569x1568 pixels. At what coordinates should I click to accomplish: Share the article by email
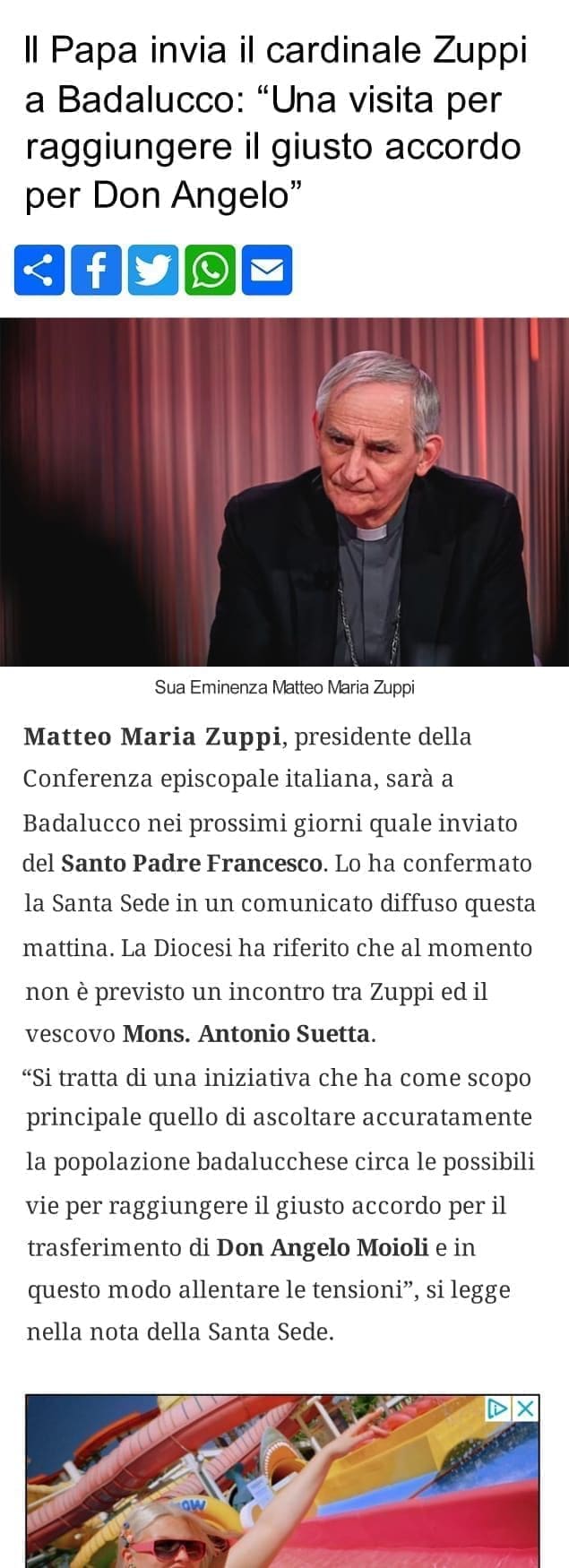267,270
